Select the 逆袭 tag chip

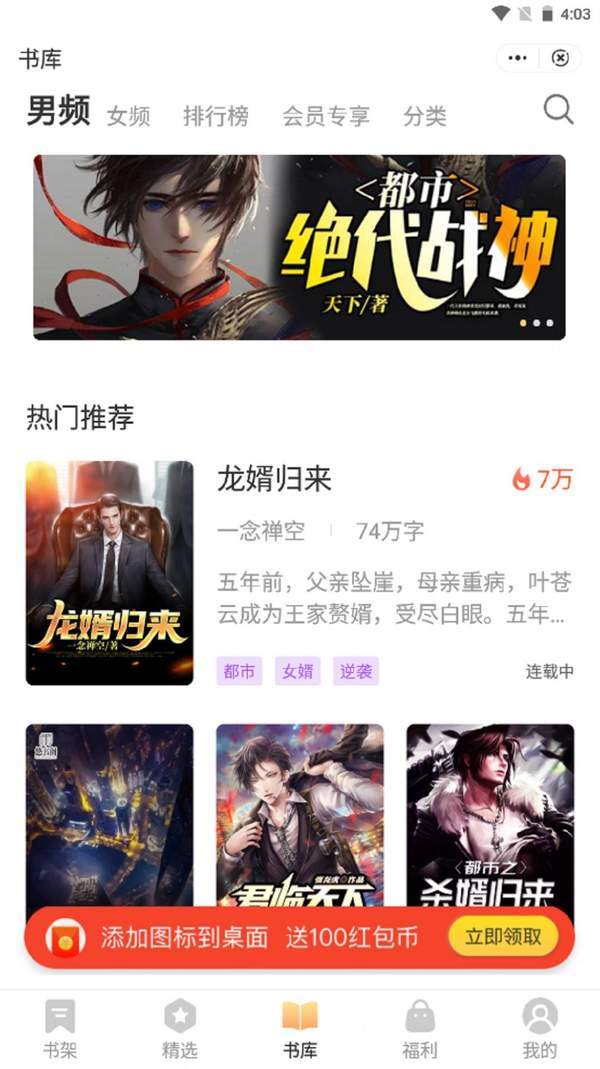(355, 671)
